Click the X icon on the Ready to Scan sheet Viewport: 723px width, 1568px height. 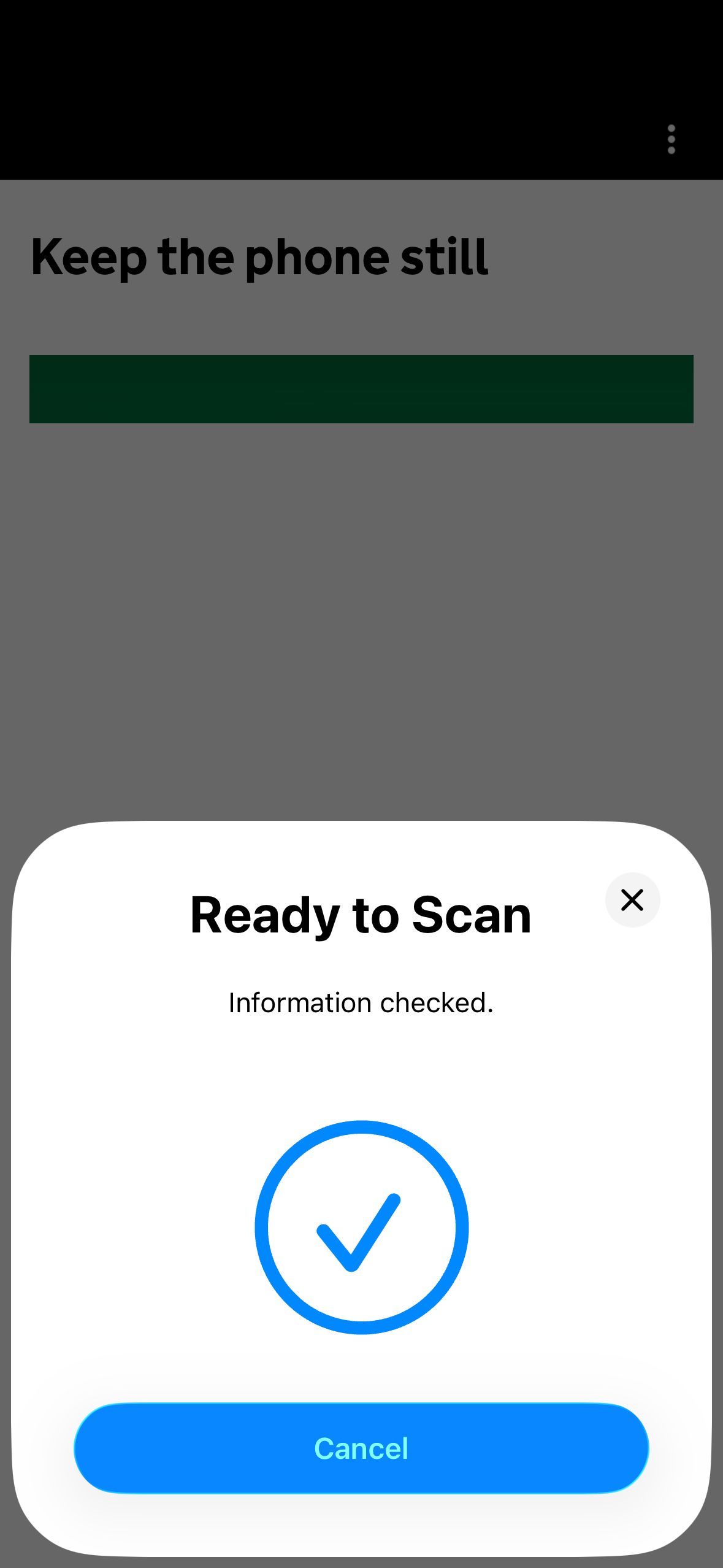click(x=632, y=900)
